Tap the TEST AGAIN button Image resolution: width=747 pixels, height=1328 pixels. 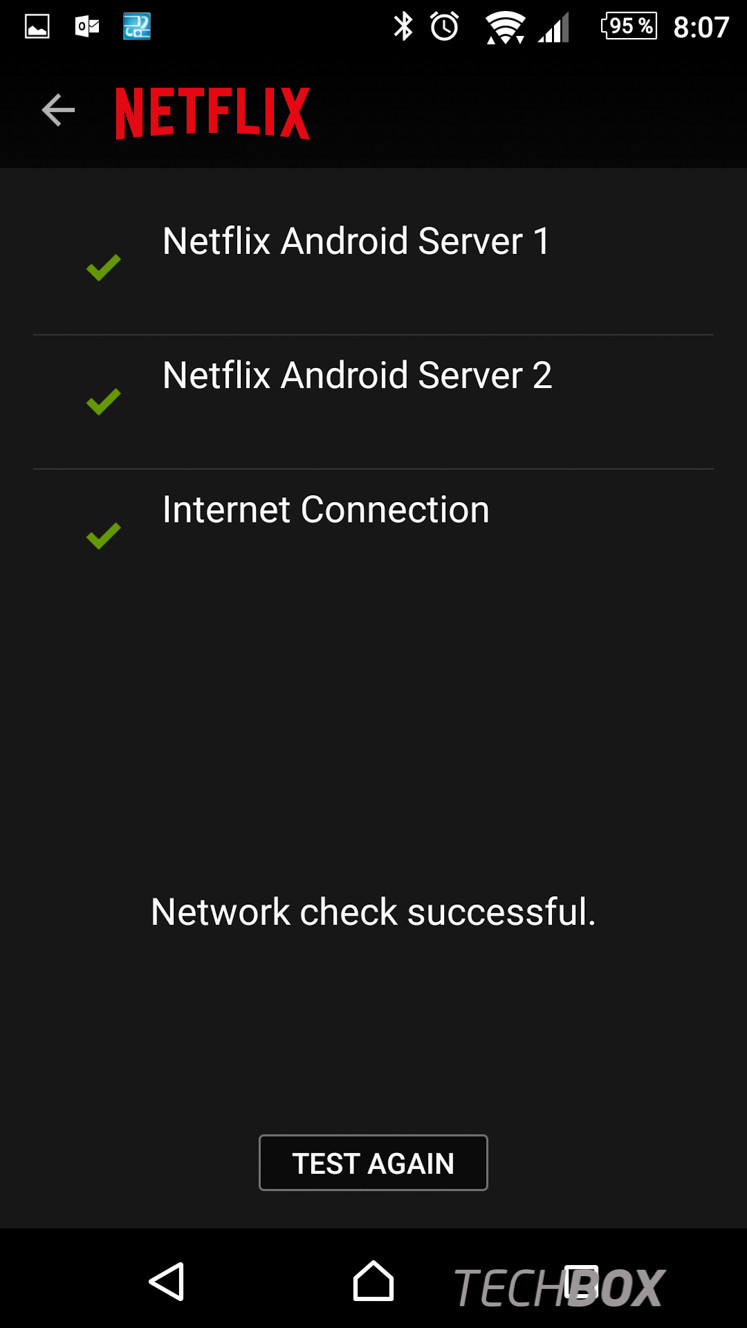[x=373, y=1163]
